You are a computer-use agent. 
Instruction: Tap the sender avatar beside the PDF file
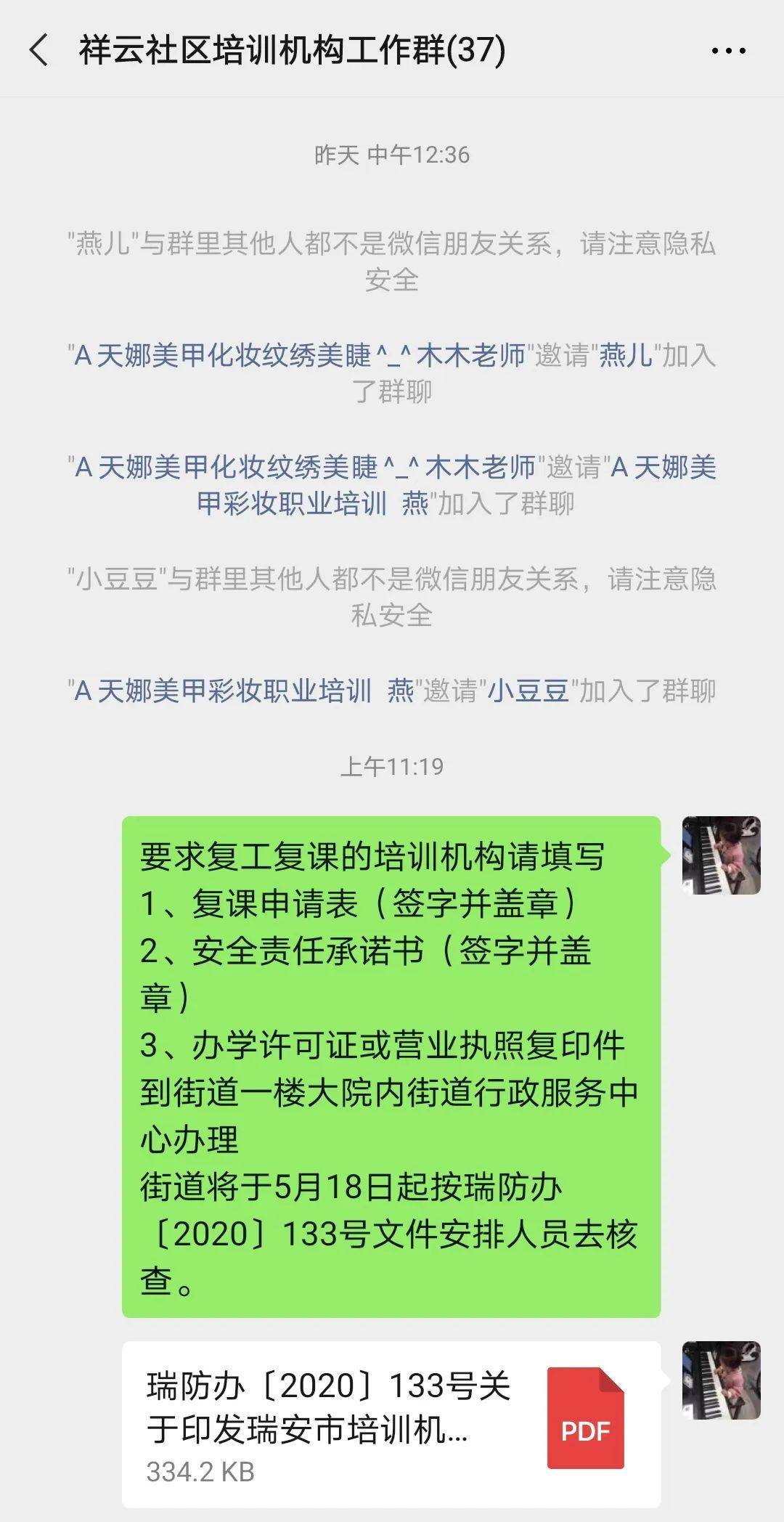pos(721,1380)
